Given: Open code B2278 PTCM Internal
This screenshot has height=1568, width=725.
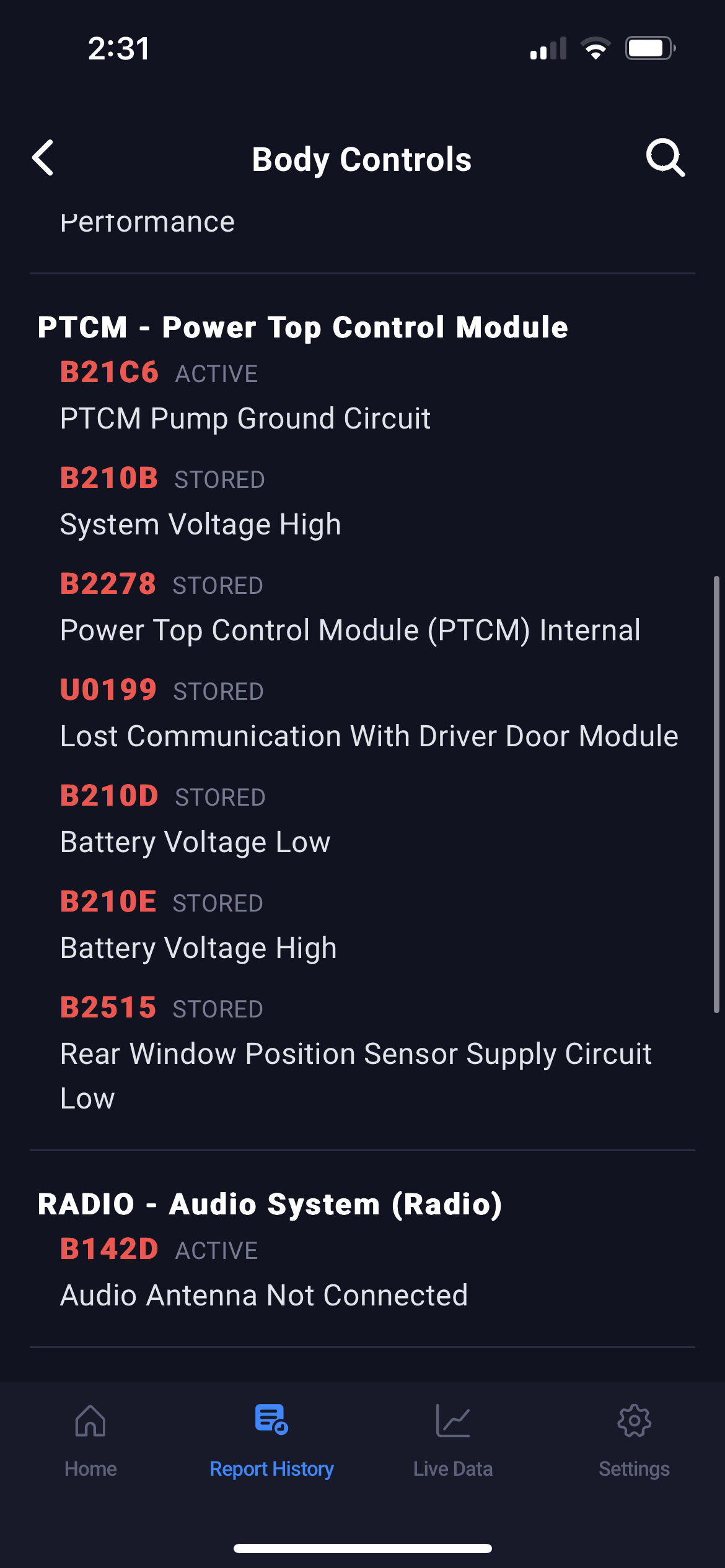Looking at the screenshot, I should coord(350,608).
